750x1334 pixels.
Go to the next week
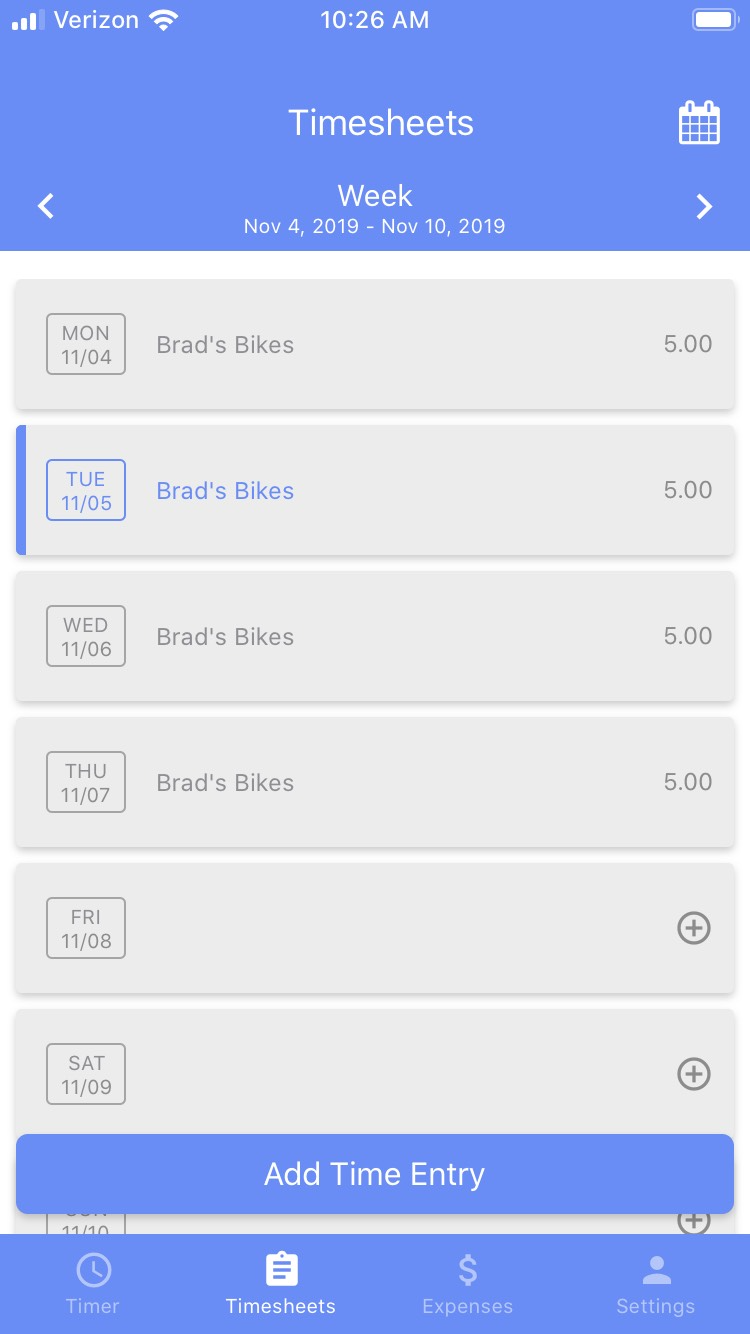click(x=704, y=207)
